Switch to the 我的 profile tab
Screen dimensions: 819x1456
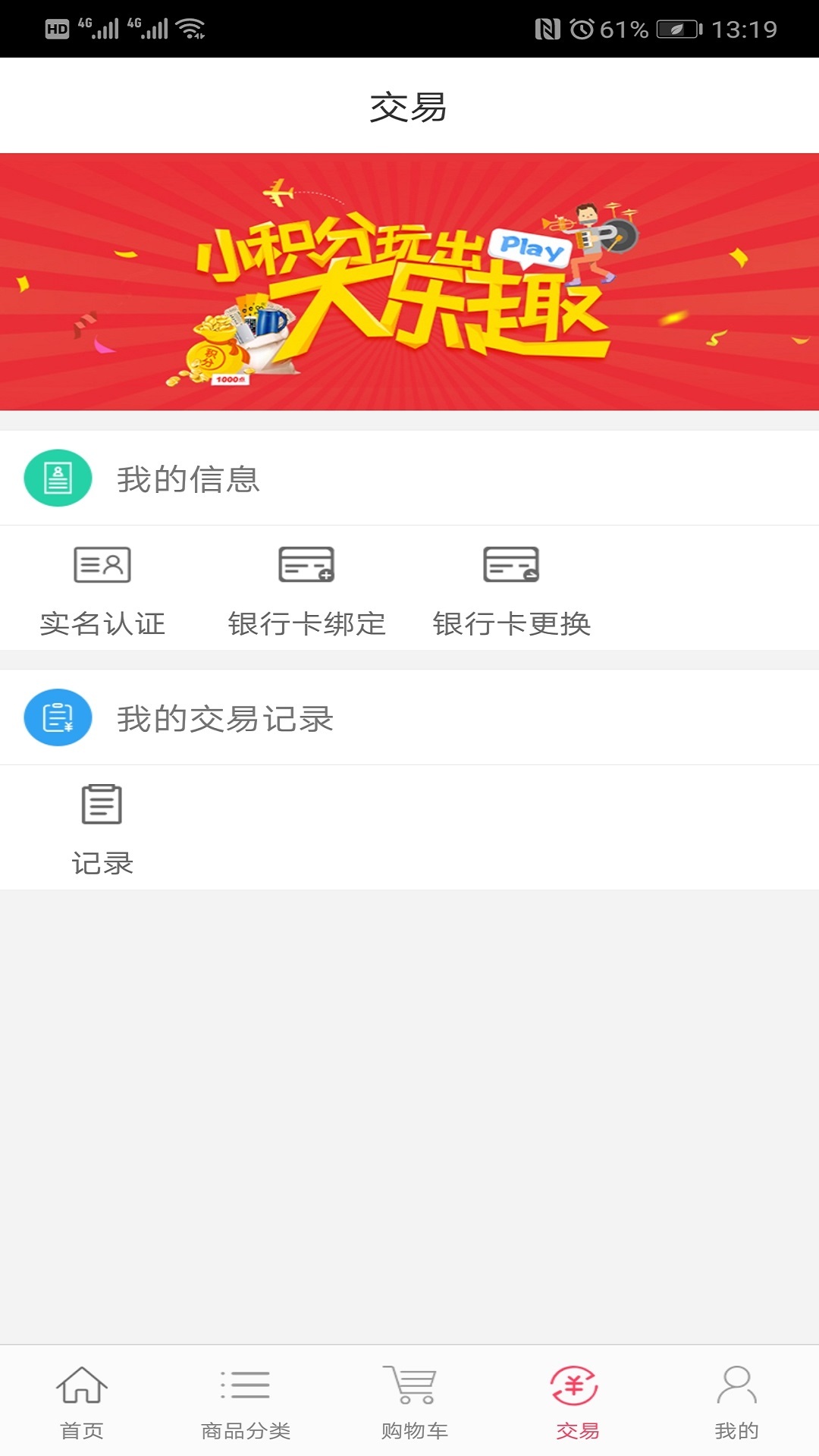(736, 1401)
